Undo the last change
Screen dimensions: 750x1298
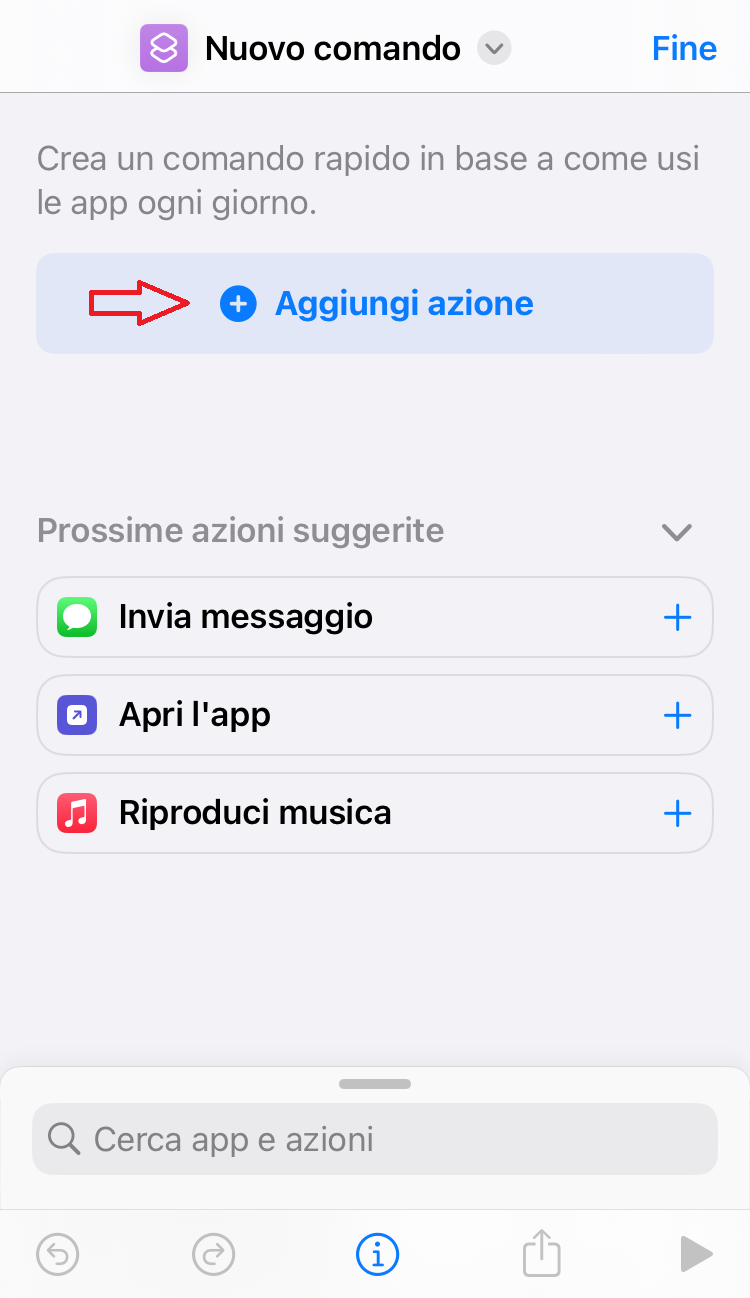tap(57, 1253)
